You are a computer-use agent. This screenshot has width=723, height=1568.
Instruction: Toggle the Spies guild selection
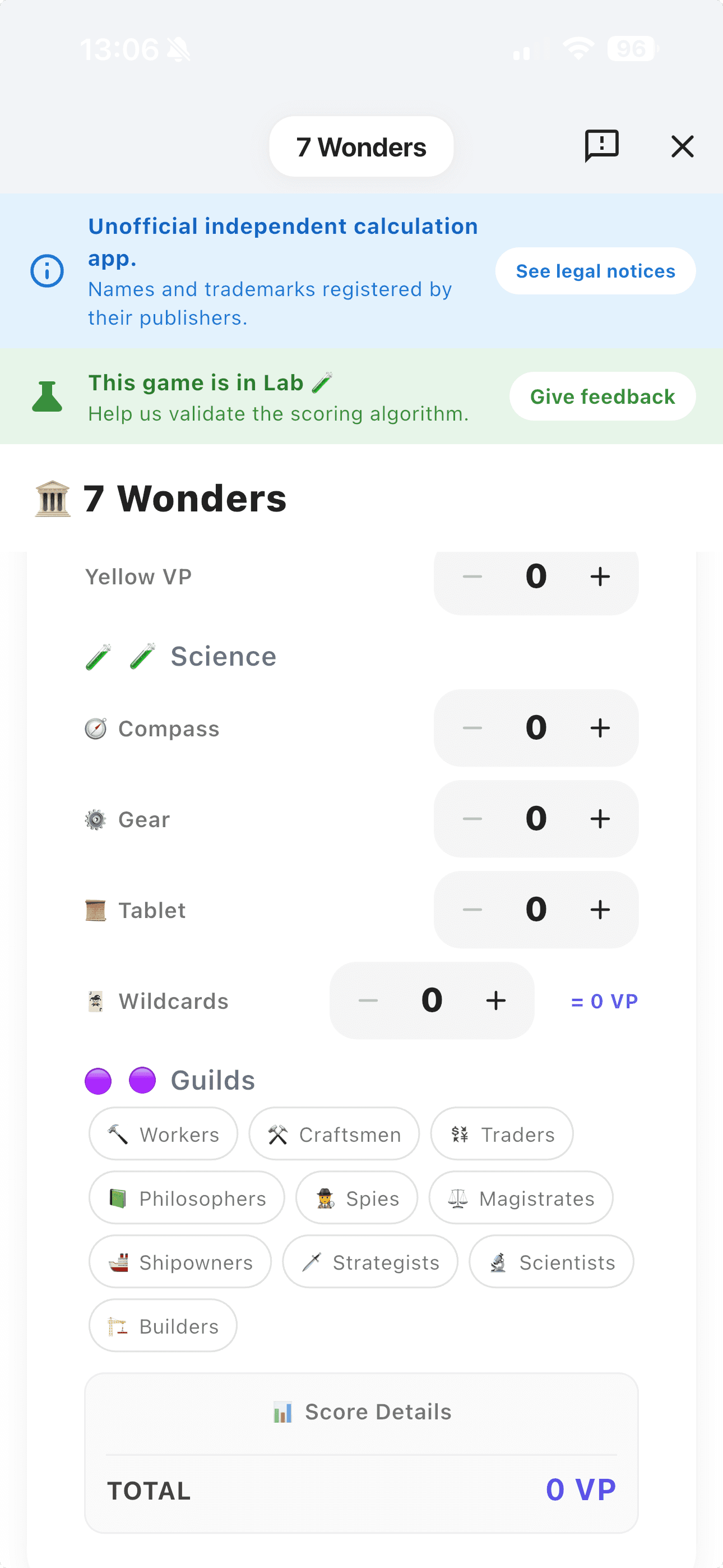(356, 1197)
